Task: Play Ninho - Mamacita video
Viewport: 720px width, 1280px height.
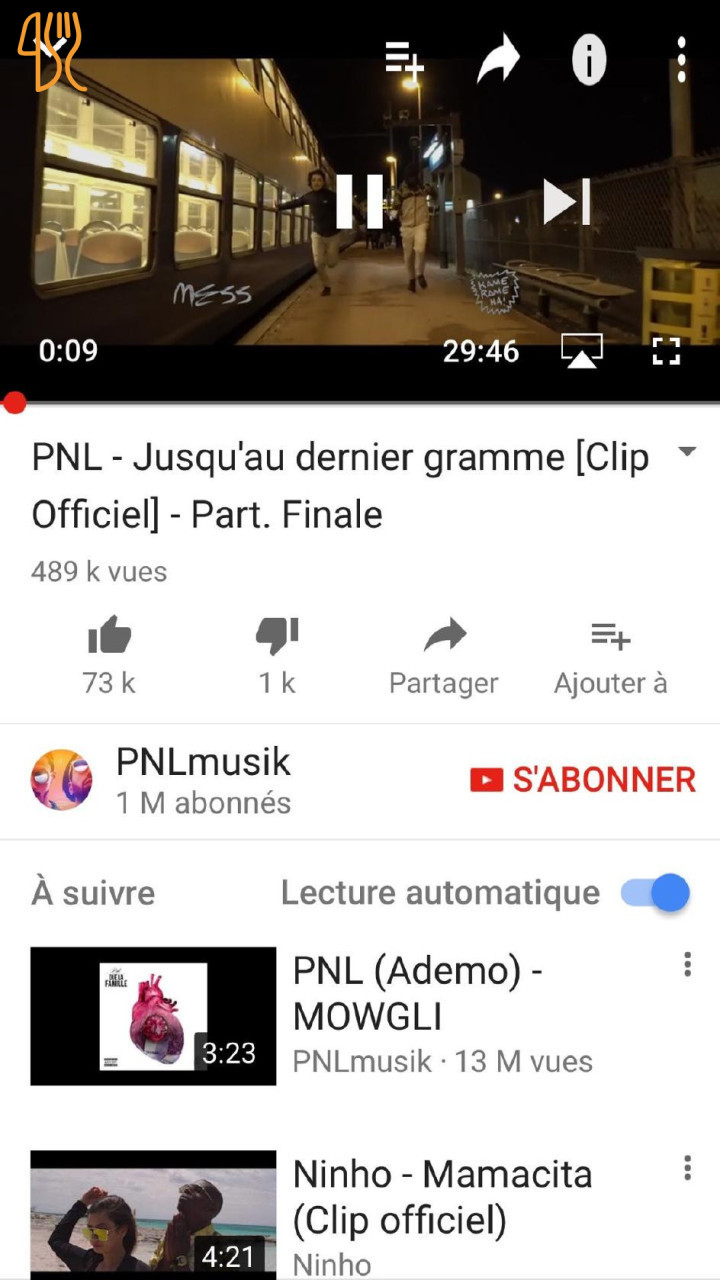Action: click(153, 1215)
